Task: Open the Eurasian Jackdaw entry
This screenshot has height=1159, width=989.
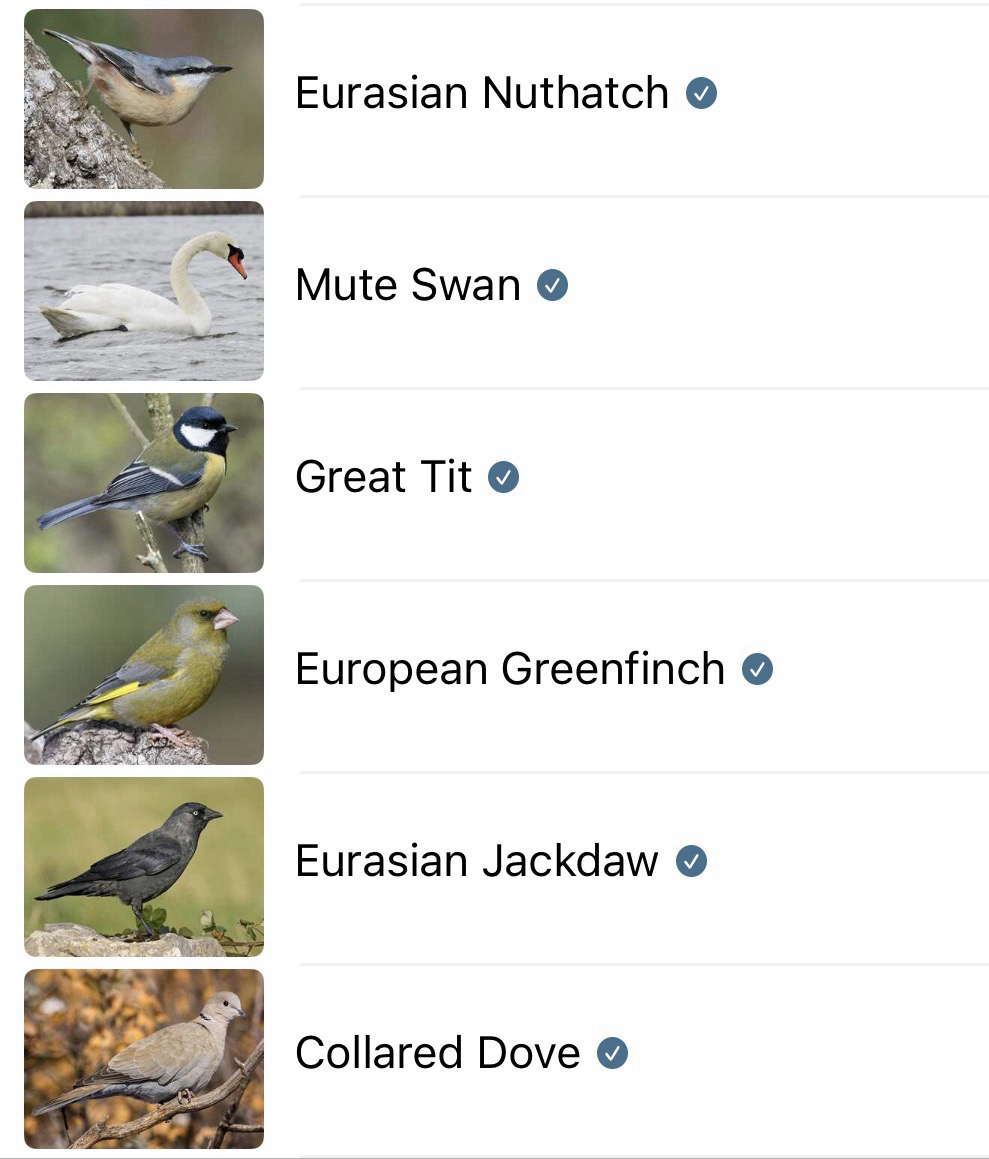Action: coord(477,862)
